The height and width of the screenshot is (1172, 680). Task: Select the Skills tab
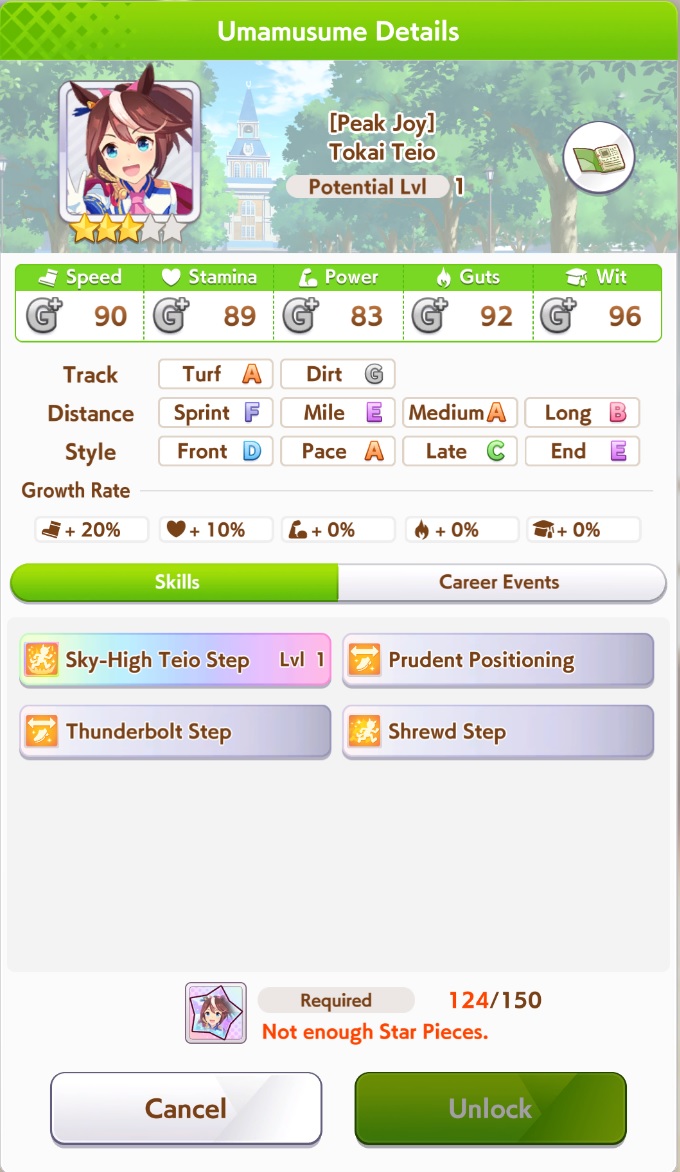176,582
